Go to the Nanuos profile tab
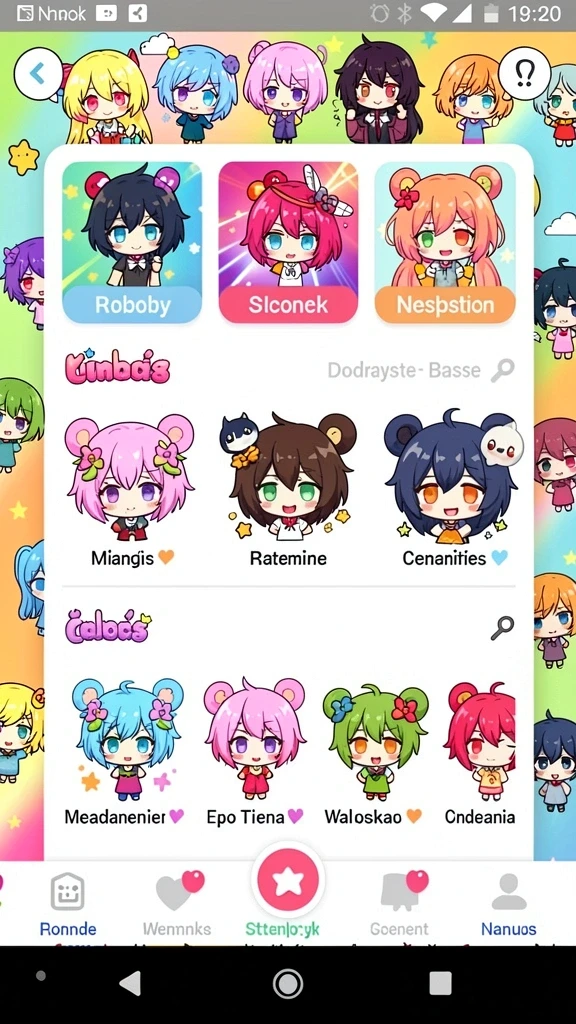Screen dimensions: 576x1024 (509, 904)
